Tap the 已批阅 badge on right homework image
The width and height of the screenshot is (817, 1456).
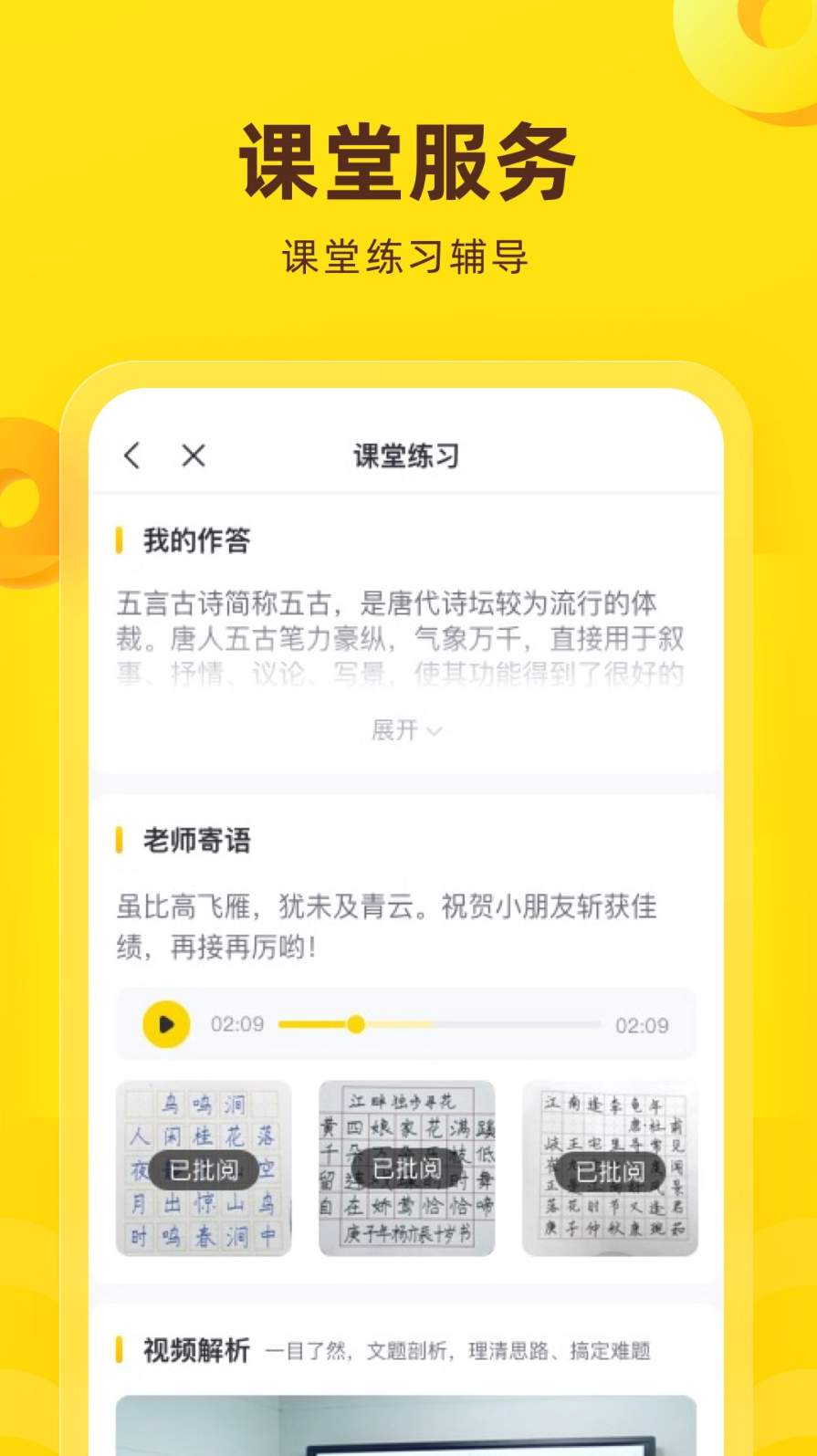click(610, 1173)
